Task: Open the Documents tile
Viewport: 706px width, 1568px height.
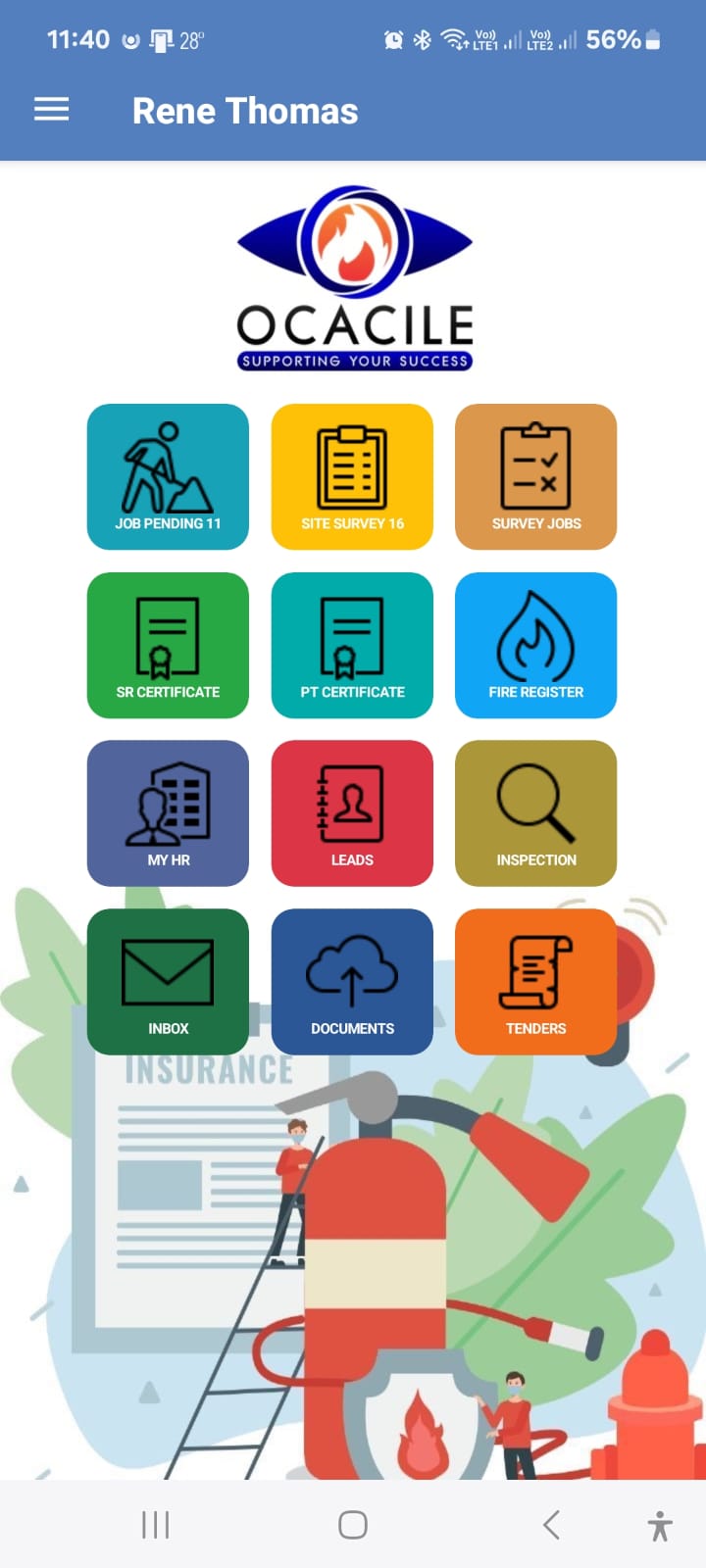Action: point(352,982)
